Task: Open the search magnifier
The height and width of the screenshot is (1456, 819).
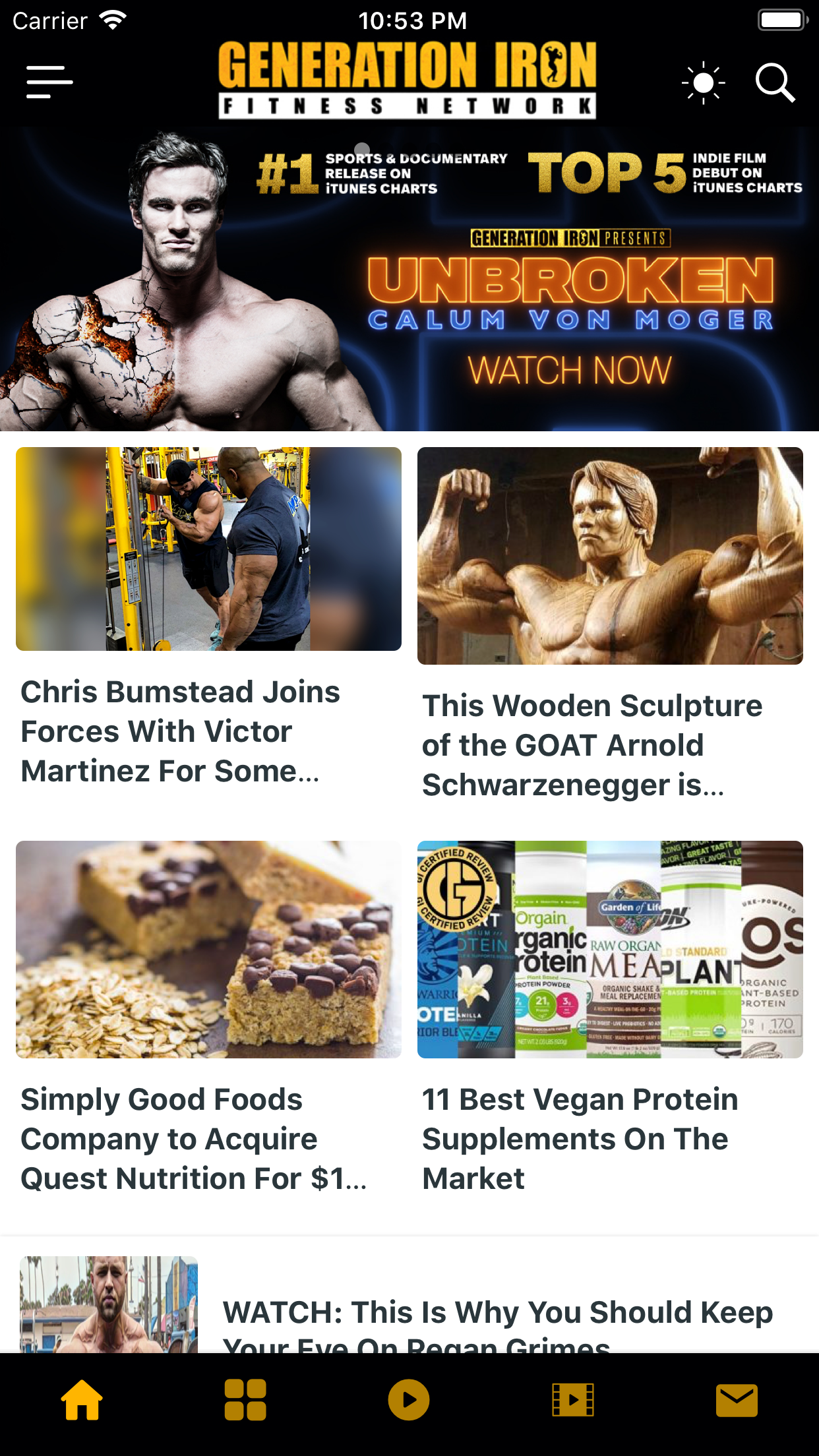Action: click(x=775, y=83)
